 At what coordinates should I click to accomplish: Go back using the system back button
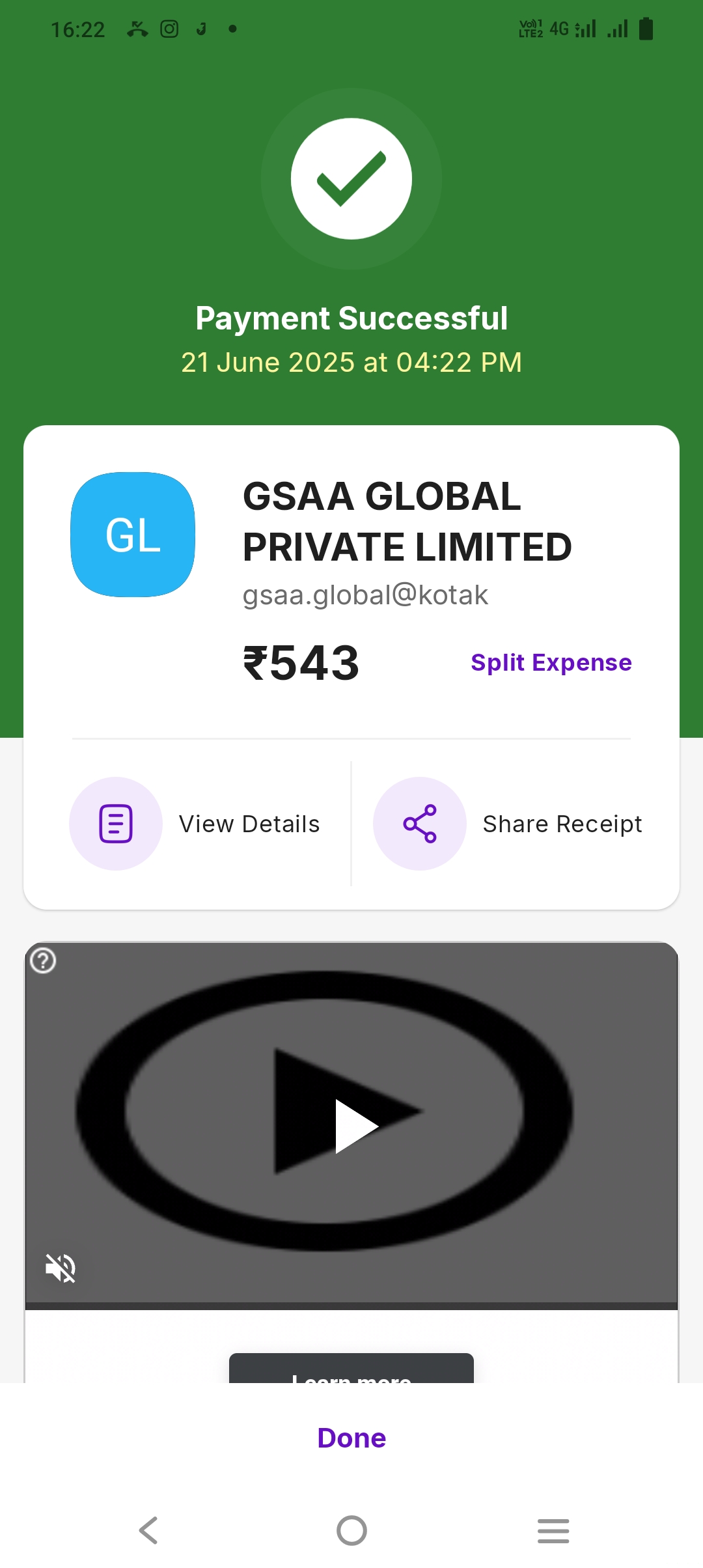tap(149, 1530)
